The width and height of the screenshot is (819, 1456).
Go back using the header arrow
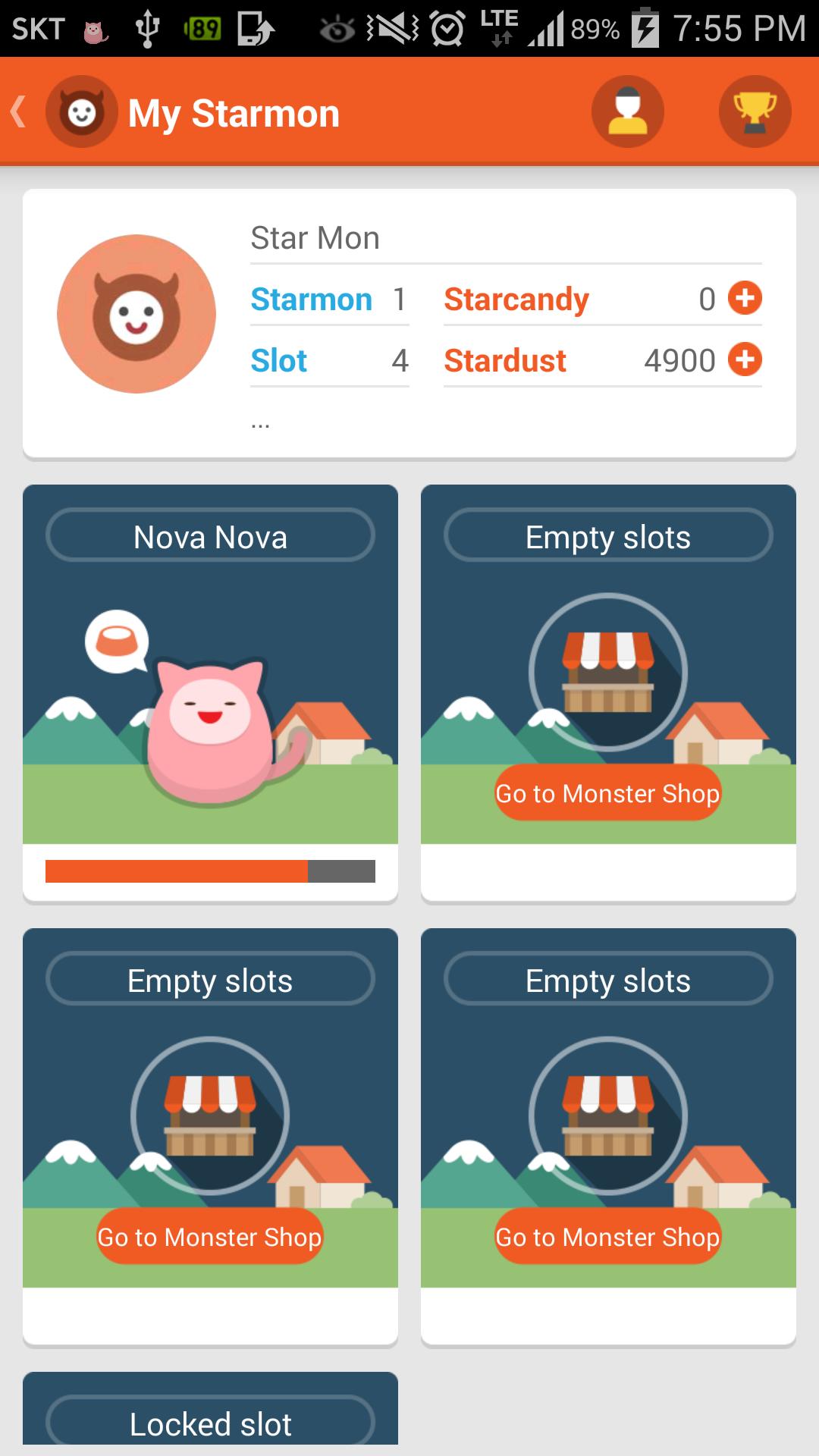point(20,112)
